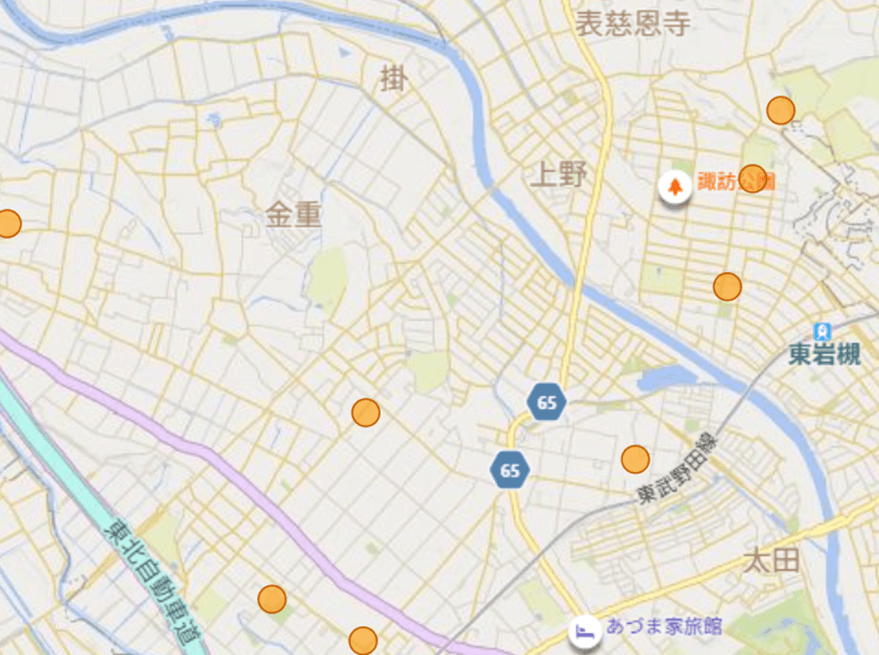Open orange marker just above 東岩槻 station
879x655 pixels.
click(727, 287)
